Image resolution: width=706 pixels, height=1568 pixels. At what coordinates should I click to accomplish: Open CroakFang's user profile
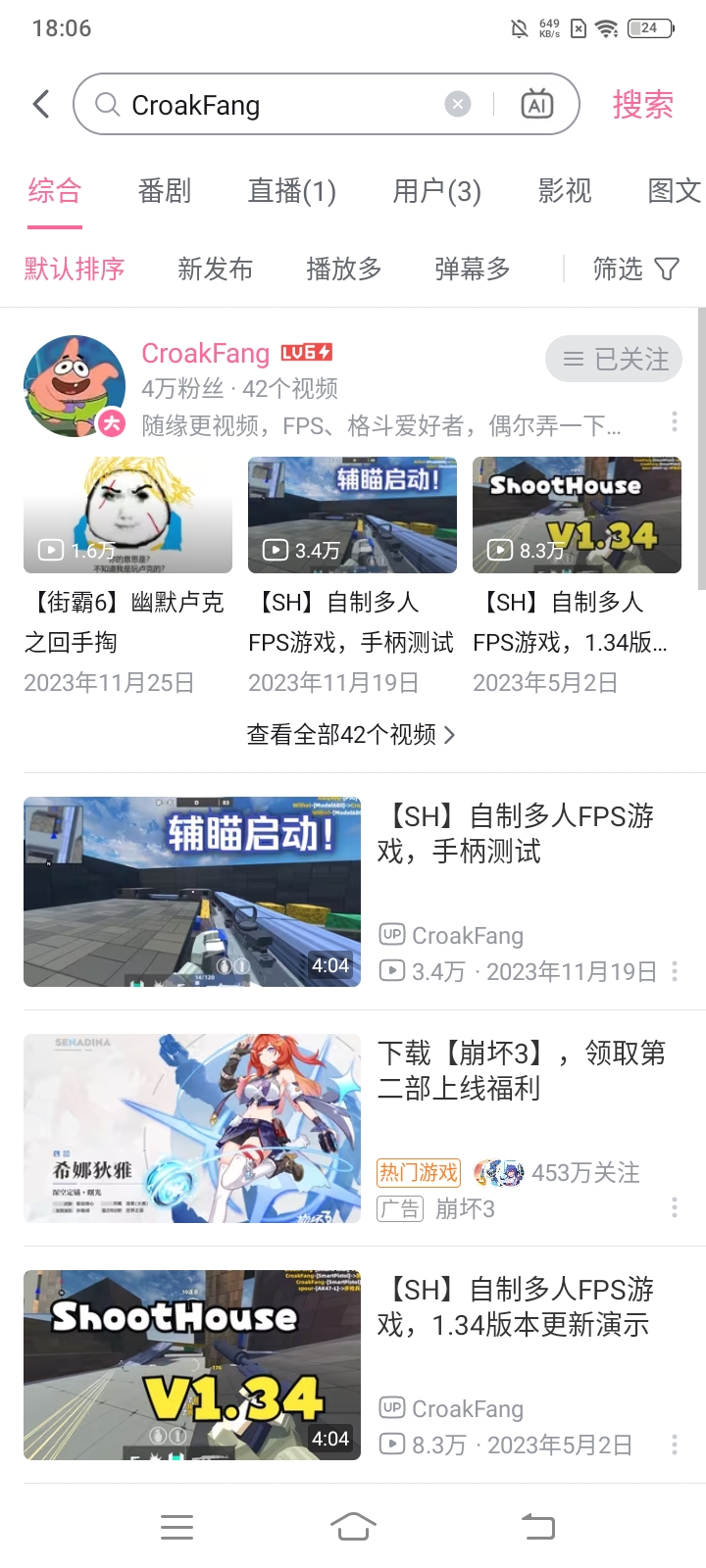click(205, 354)
